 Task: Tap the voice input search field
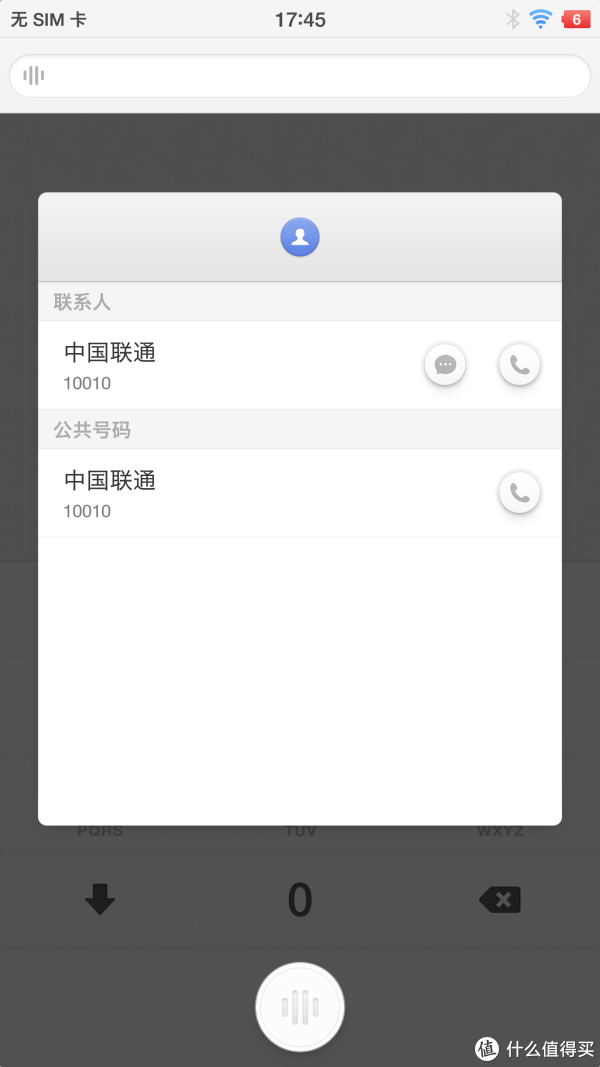point(300,76)
